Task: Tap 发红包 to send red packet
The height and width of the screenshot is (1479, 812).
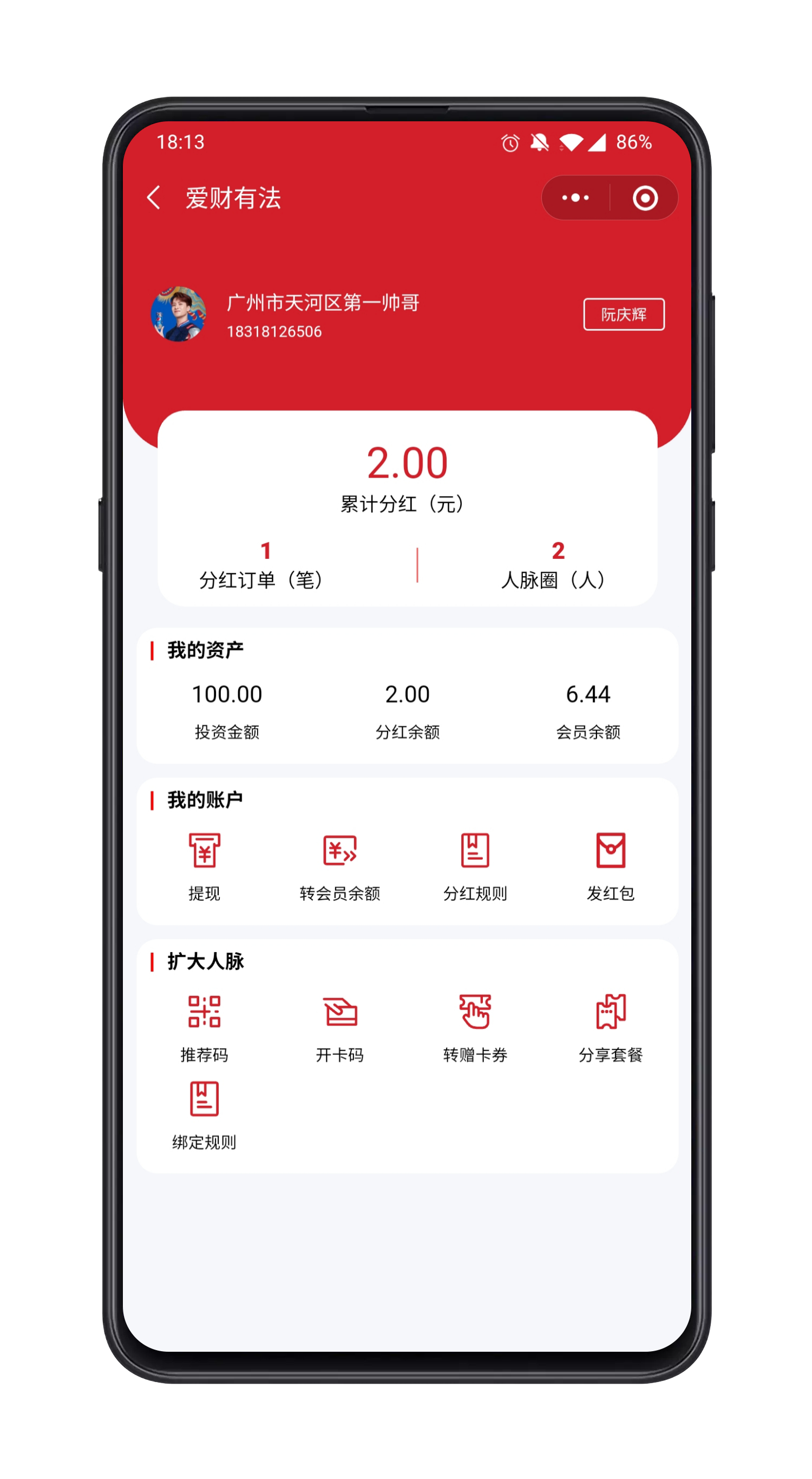Action: pyautogui.click(x=611, y=866)
